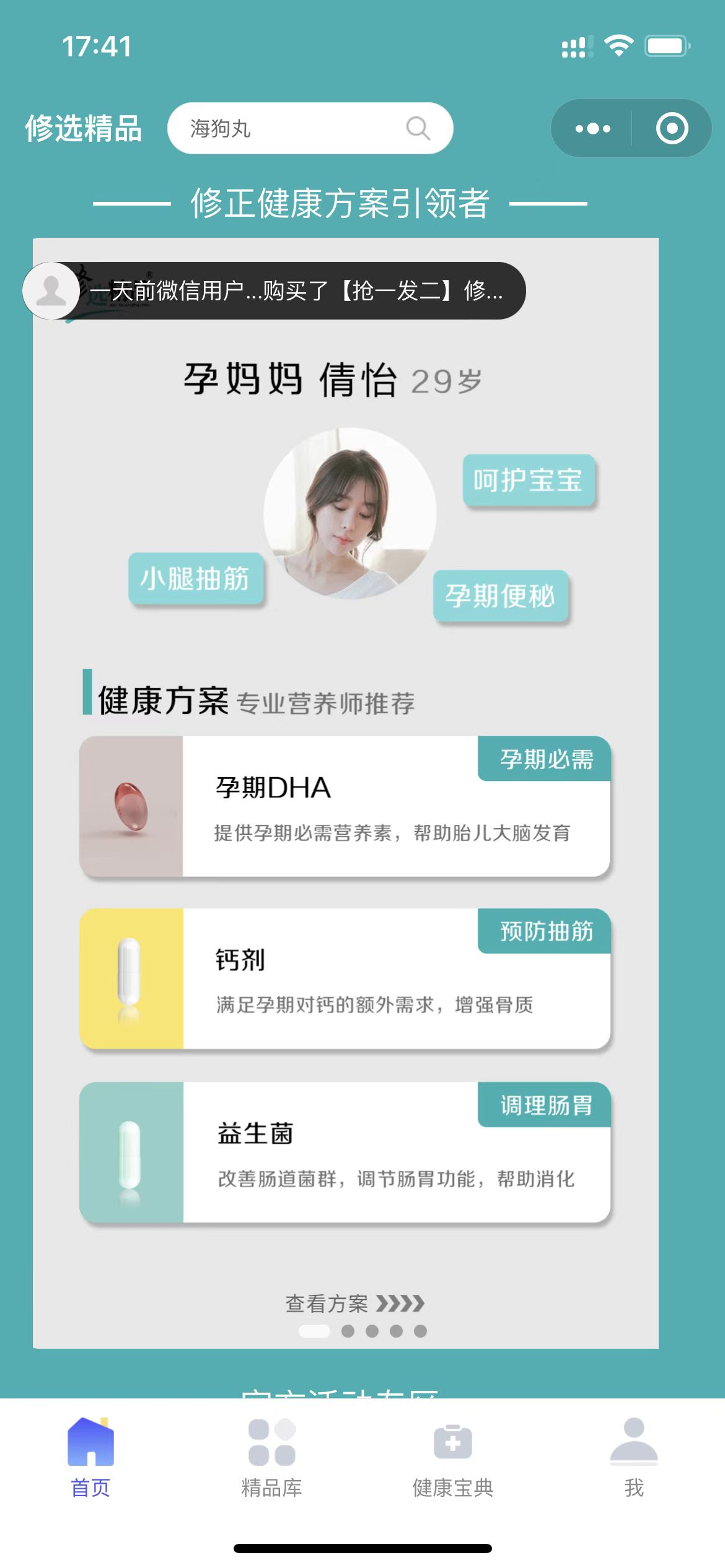The image size is (725, 1568).
Task: Switch to the 我 profile tab
Action: (x=634, y=1457)
